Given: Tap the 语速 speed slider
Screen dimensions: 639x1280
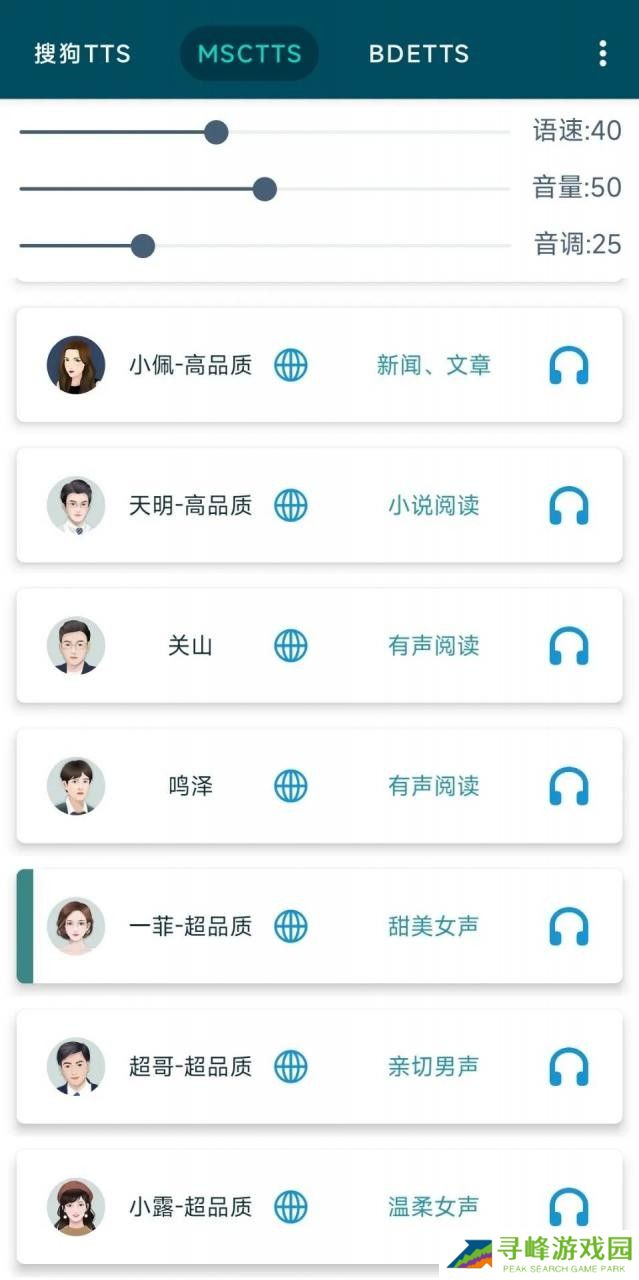Looking at the screenshot, I should pos(216,132).
